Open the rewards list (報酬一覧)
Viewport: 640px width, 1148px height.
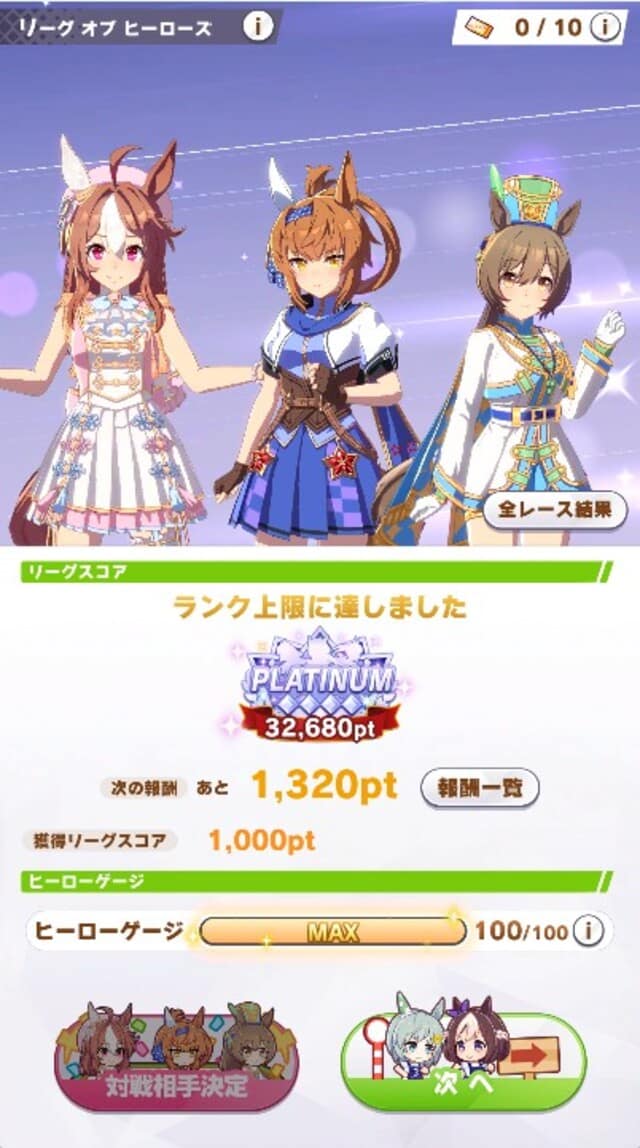(x=479, y=787)
